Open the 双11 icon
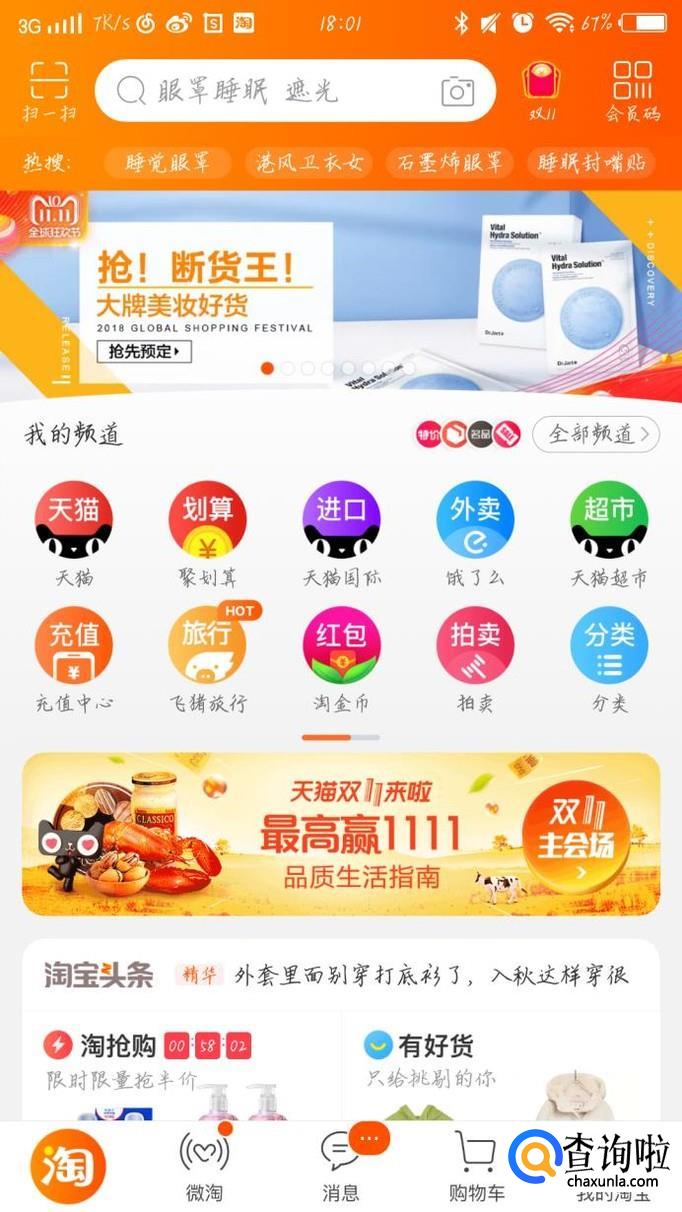Screen dimensions: 682x1212 (x=542, y=90)
